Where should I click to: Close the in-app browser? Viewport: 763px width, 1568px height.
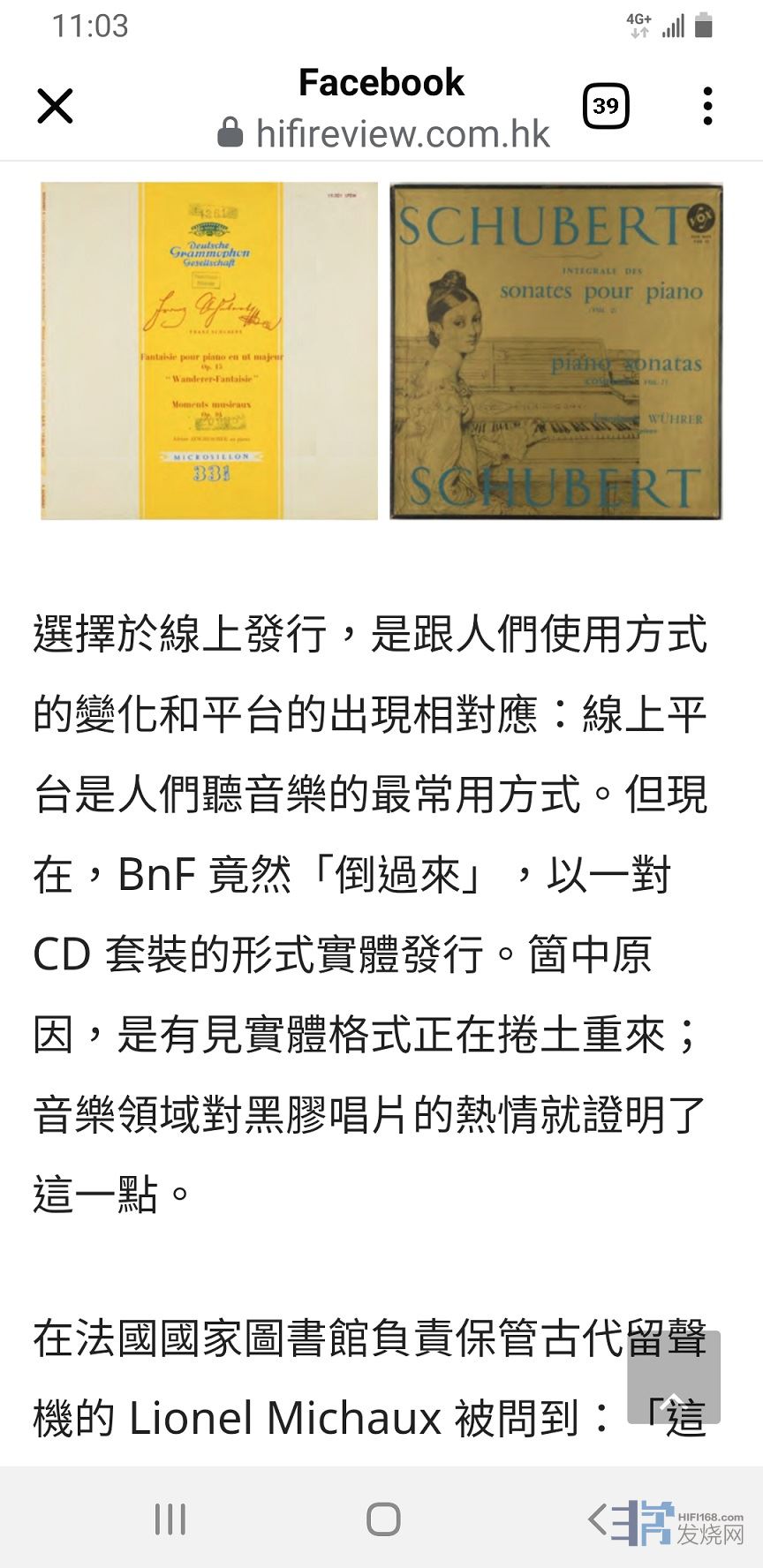(x=55, y=107)
